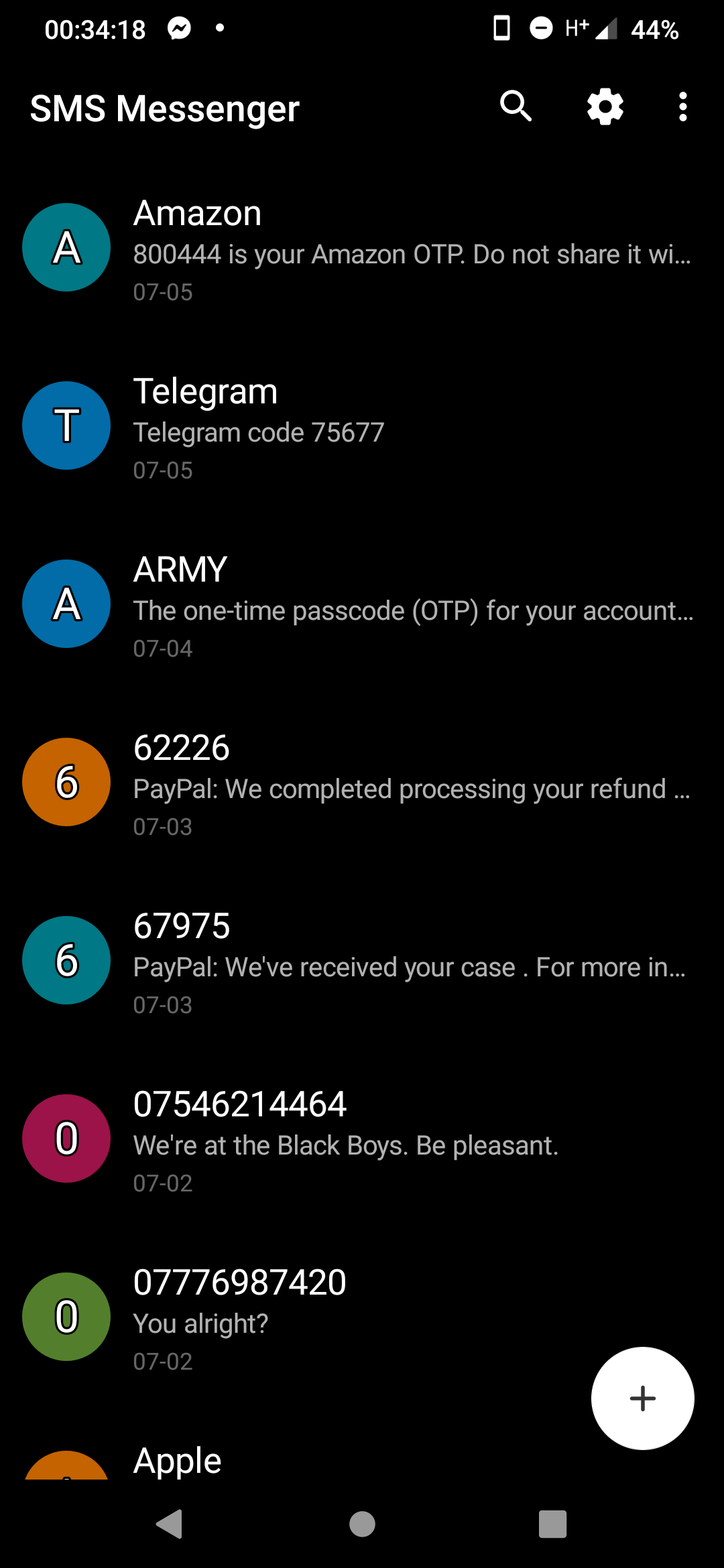Viewport: 724px width, 1568px height.
Task: Open the three-dot overflow menu
Action: tap(682, 107)
